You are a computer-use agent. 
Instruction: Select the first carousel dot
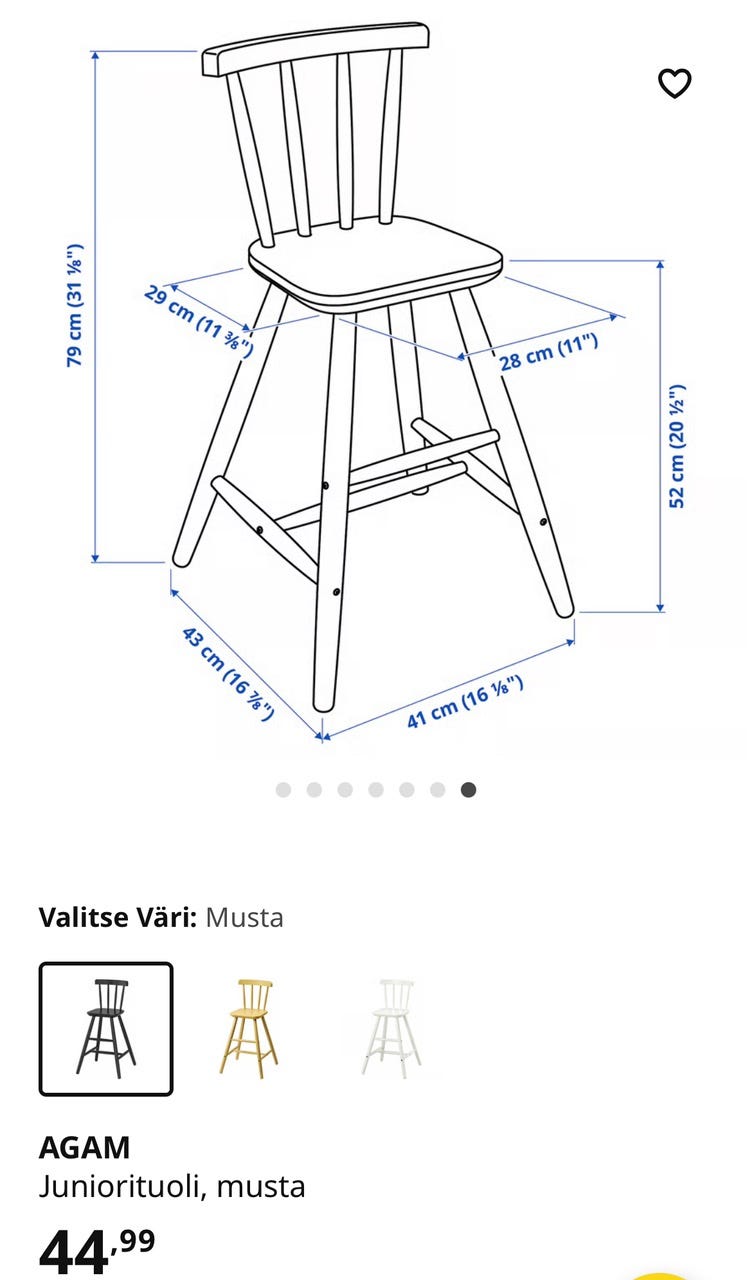(x=281, y=789)
